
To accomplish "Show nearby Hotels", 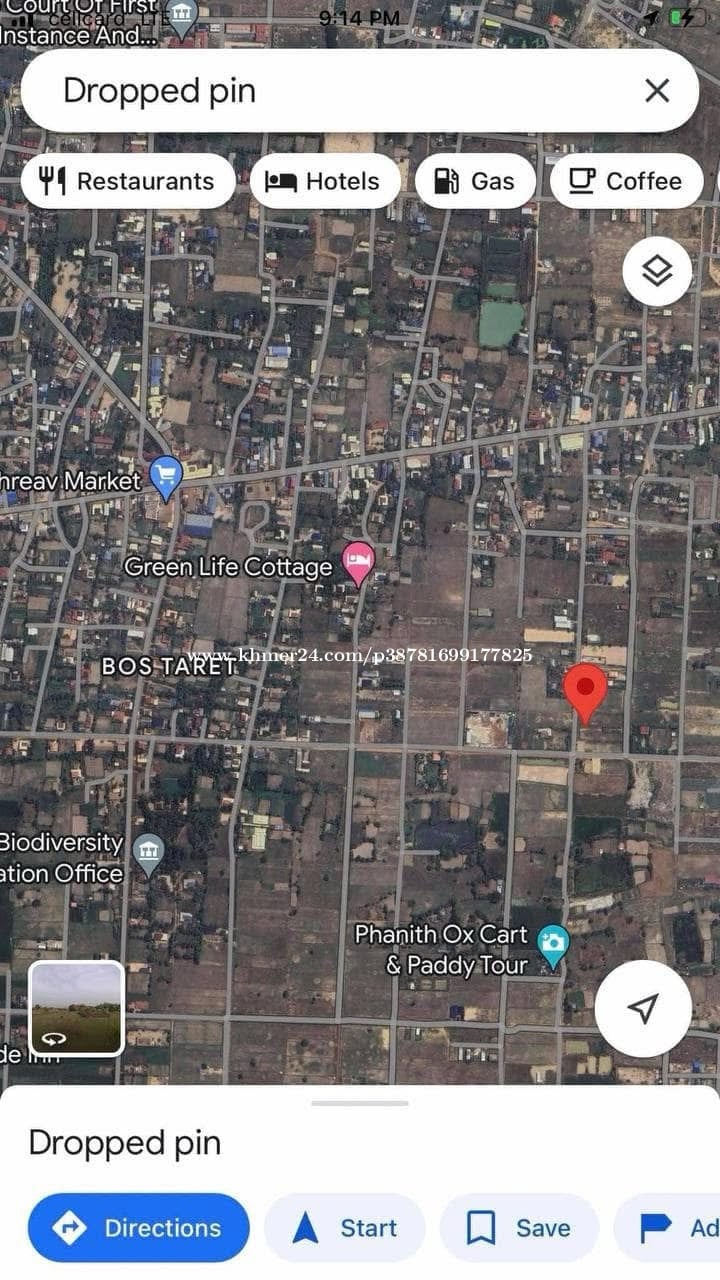I will (x=324, y=181).
